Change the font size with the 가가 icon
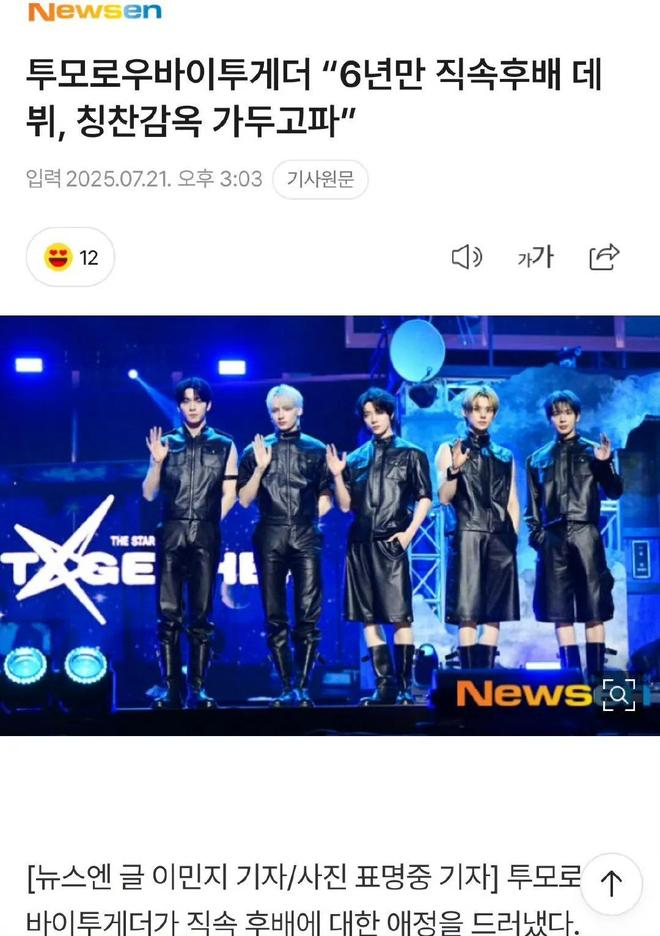Viewport: 660px width, 936px height. (535, 257)
